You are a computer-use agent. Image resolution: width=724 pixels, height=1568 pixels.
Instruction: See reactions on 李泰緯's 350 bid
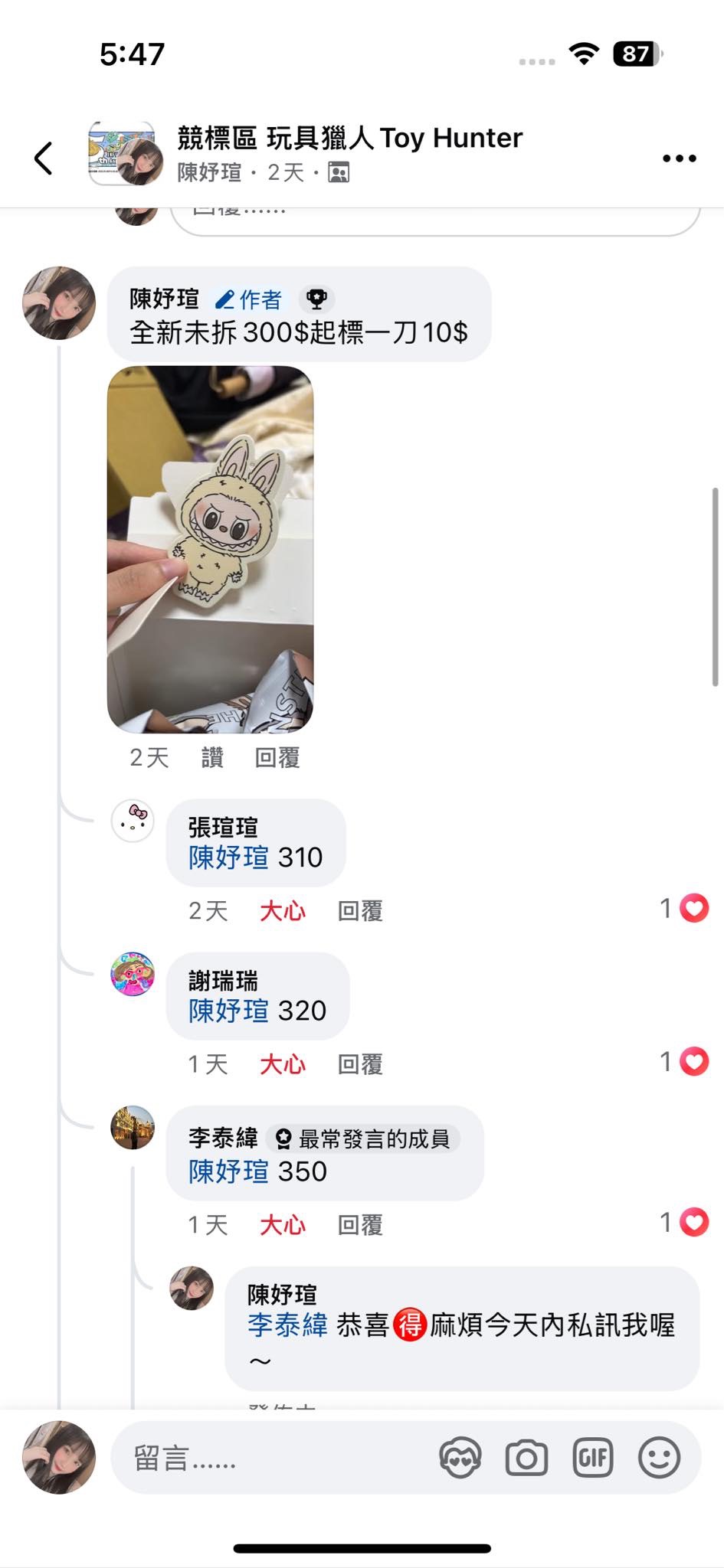pyautogui.click(x=685, y=1223)
